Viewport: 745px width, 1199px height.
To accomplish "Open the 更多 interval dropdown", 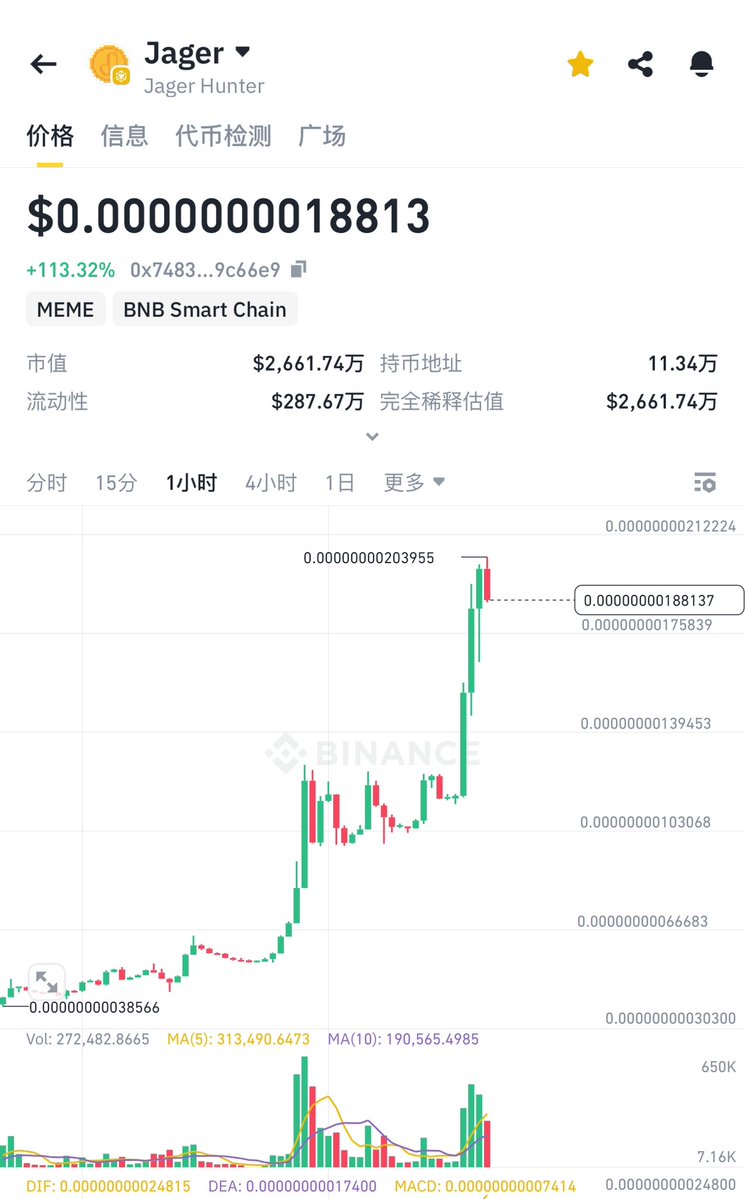I will (414, 483).
